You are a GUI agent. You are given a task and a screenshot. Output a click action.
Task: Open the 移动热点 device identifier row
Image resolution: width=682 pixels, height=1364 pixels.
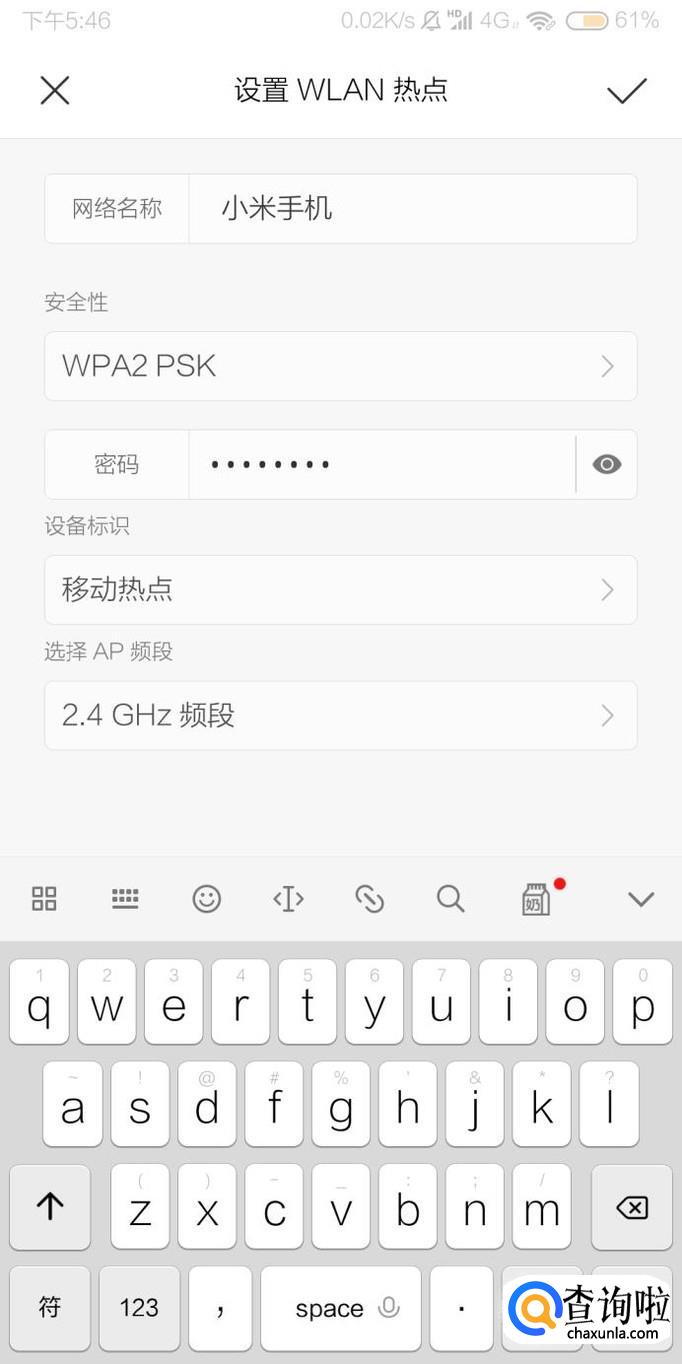click(x=340, y=590)
